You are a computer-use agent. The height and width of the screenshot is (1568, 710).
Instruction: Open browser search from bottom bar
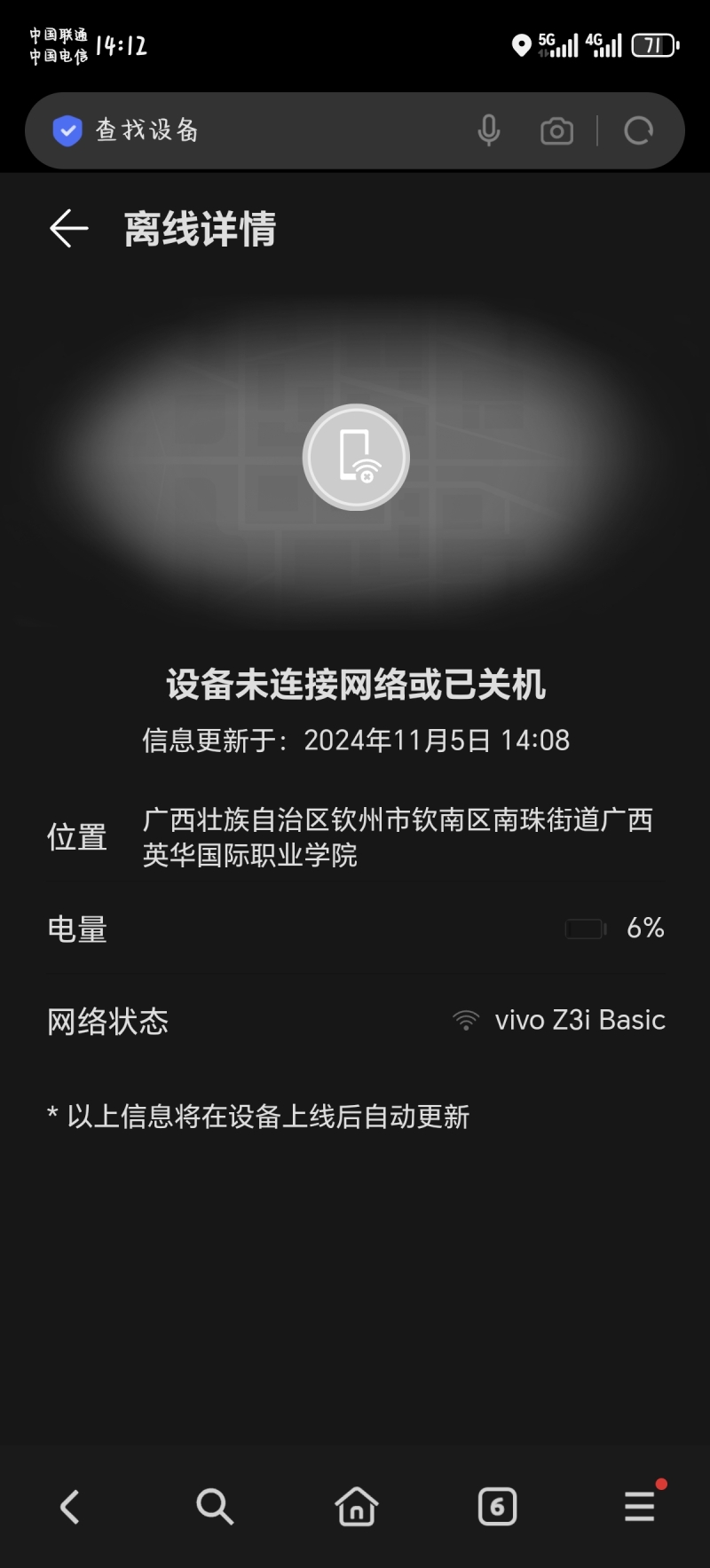214,1506
